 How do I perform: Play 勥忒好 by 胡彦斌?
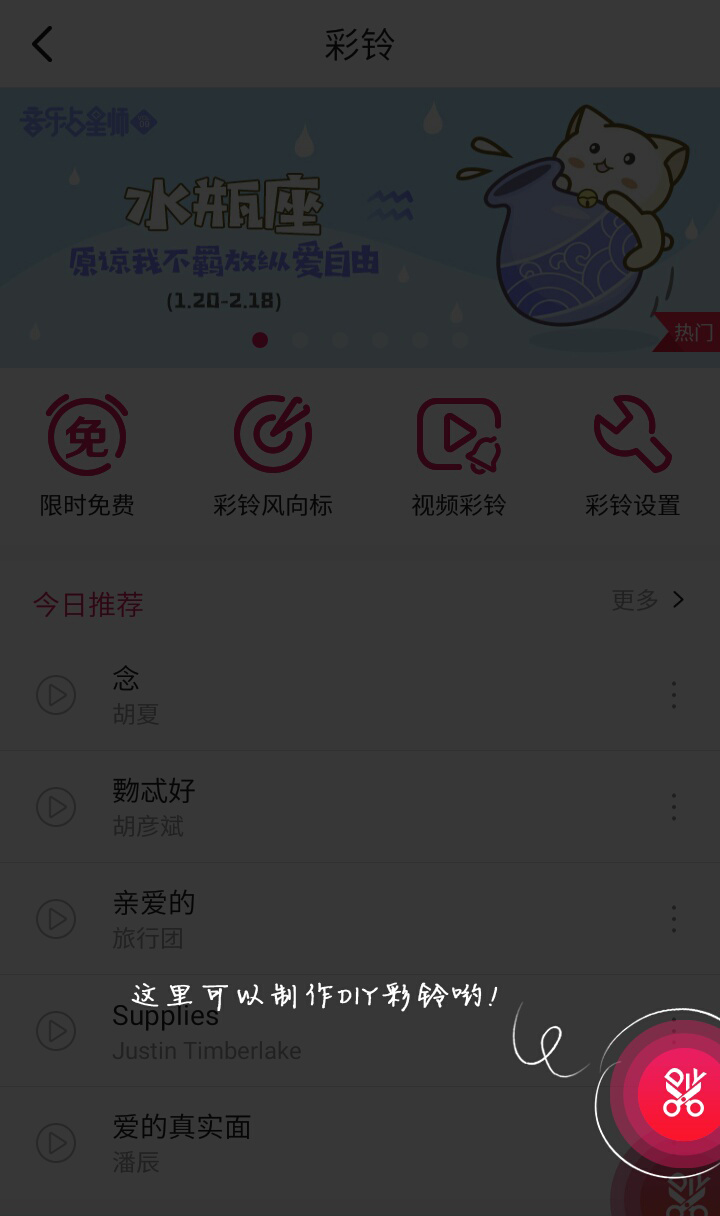(56, 807)
